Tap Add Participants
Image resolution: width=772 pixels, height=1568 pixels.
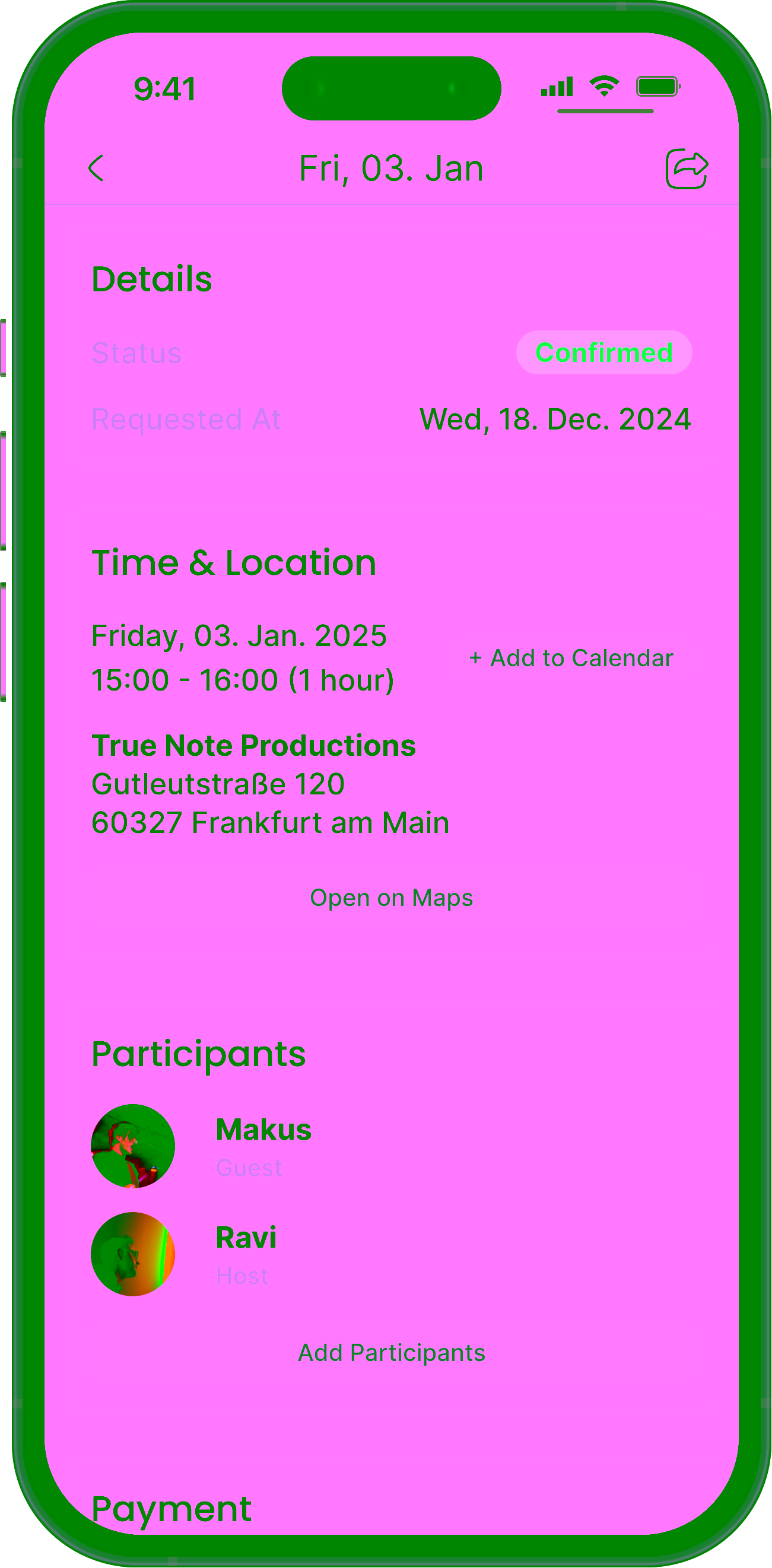coord(392,1353)
